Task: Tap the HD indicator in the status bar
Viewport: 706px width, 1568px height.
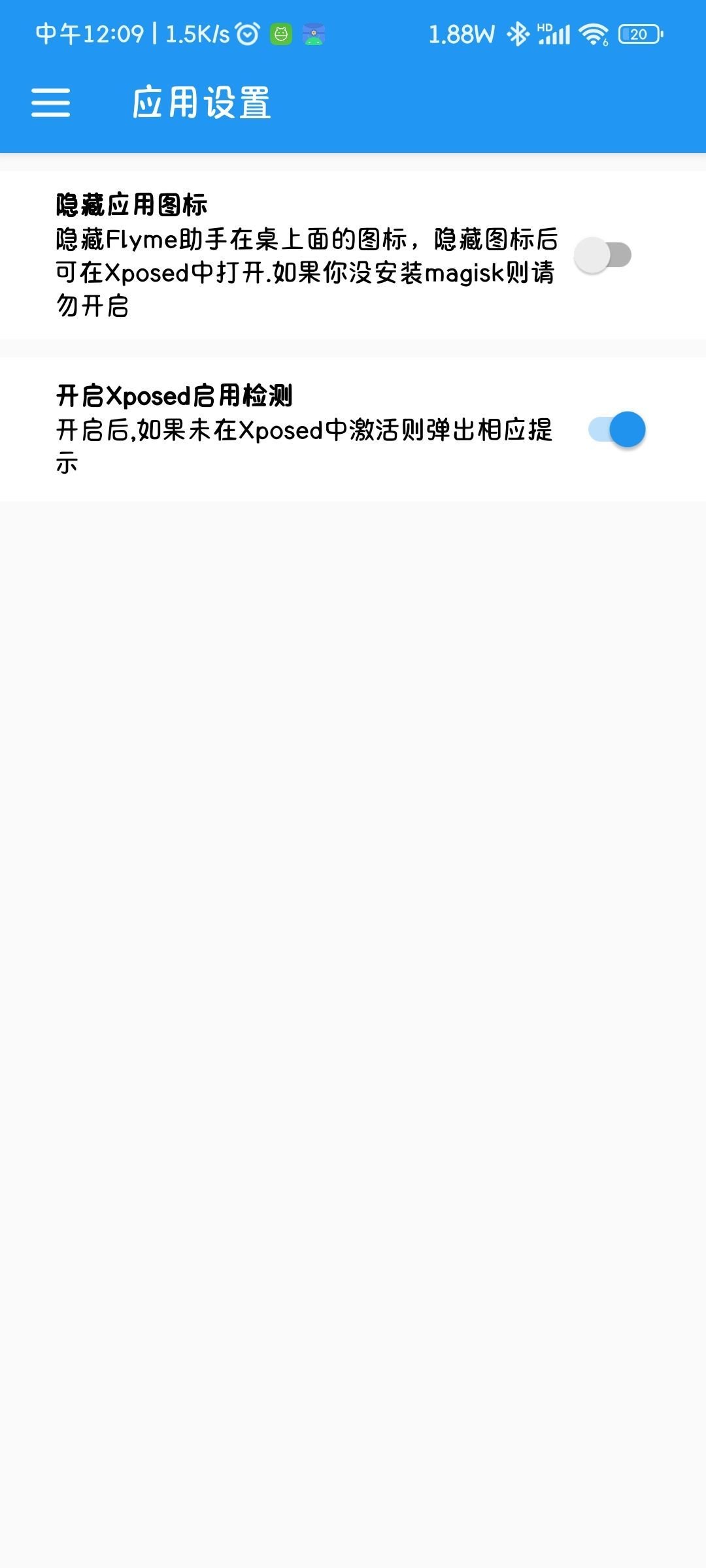Action: [x=543, y=27]
